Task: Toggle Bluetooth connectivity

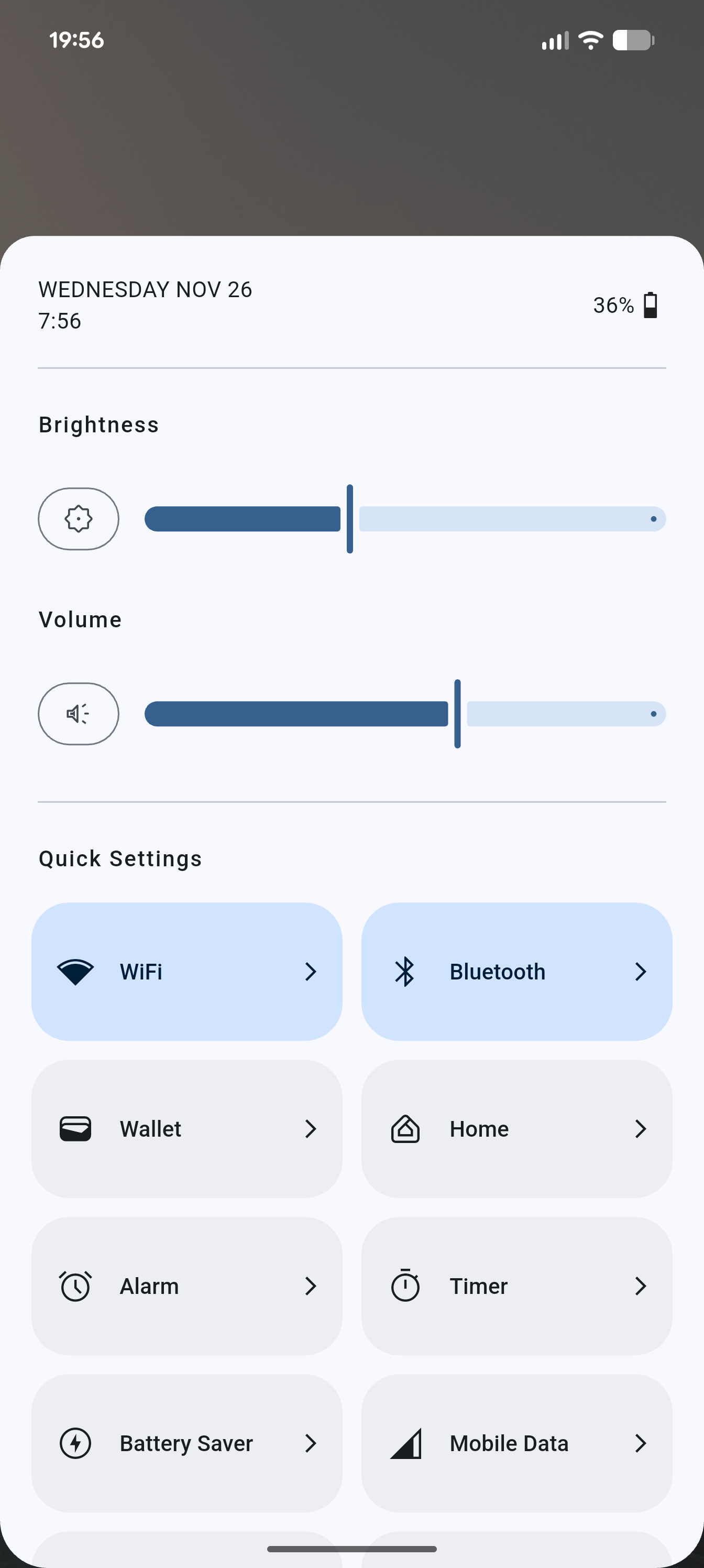Action: coord(516,972)
